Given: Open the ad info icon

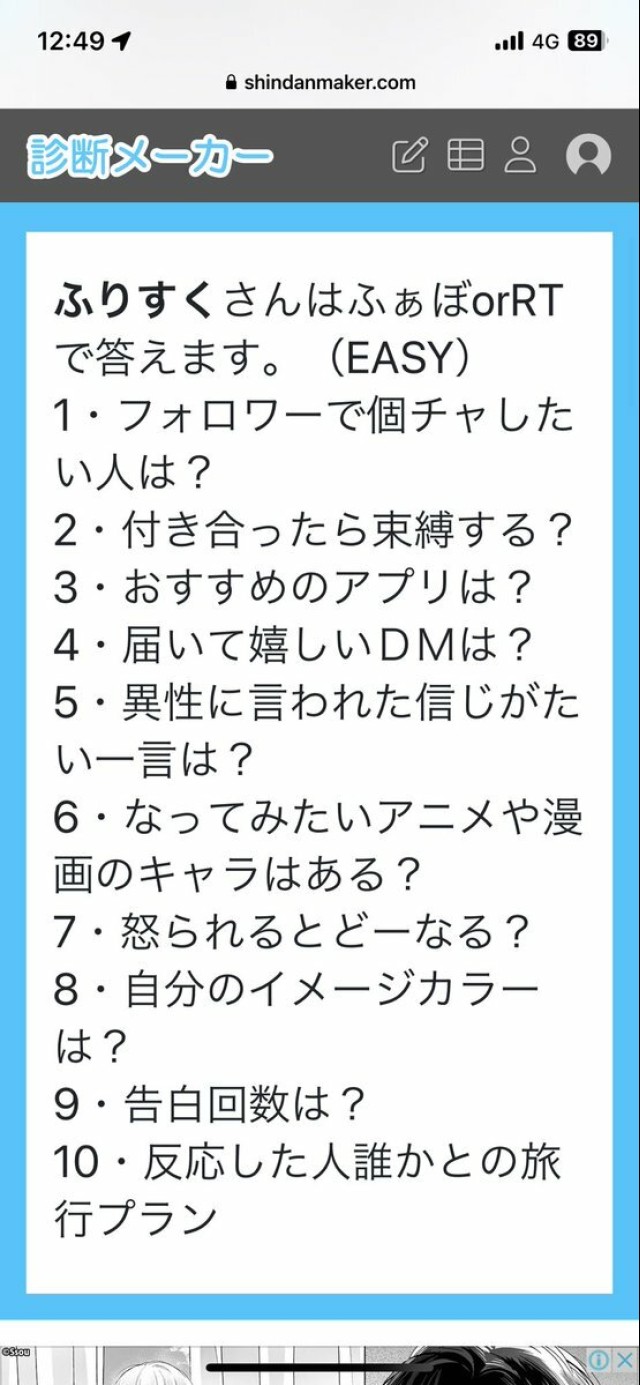Looking at the screenshot, I should [x=598, y=1360].
